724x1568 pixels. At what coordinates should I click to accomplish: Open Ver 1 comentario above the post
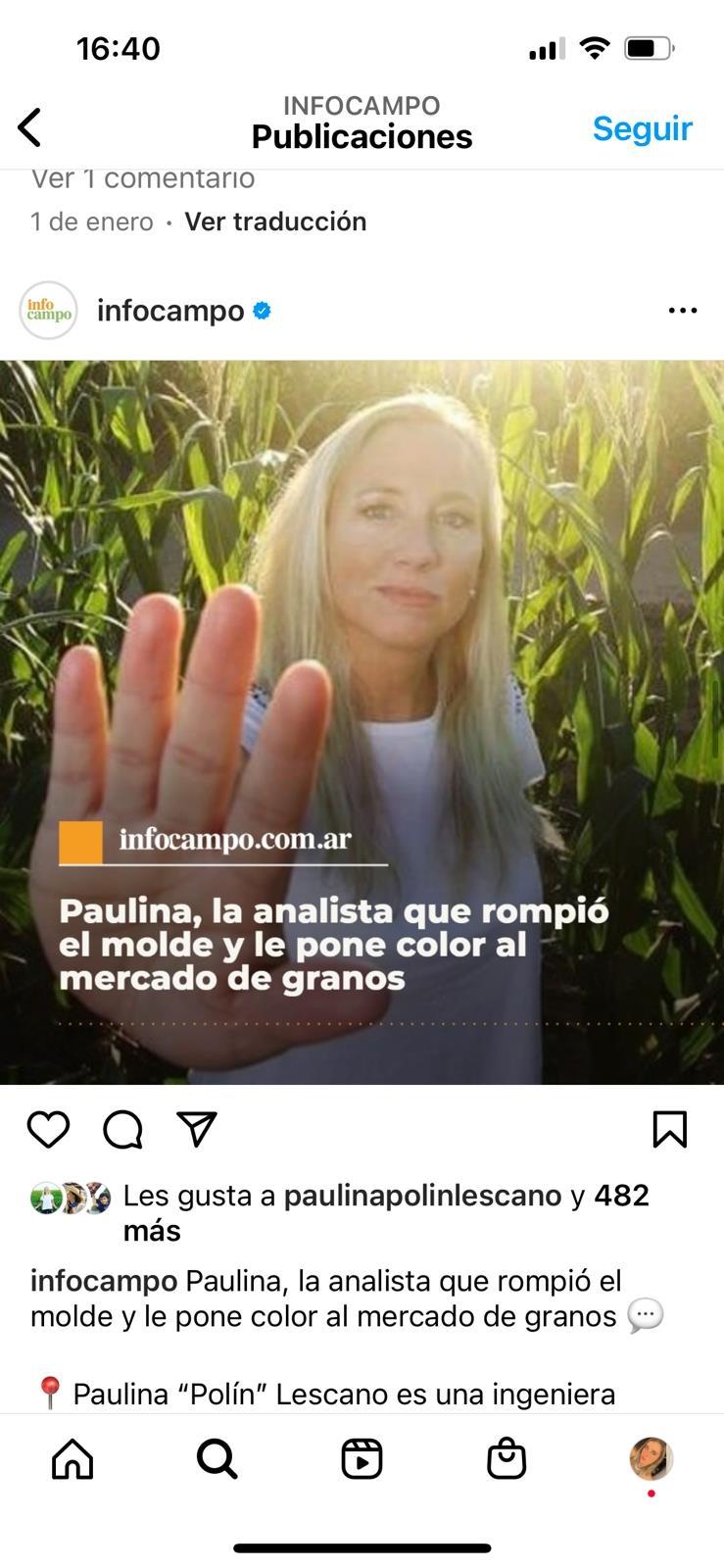tap(143, 179)
